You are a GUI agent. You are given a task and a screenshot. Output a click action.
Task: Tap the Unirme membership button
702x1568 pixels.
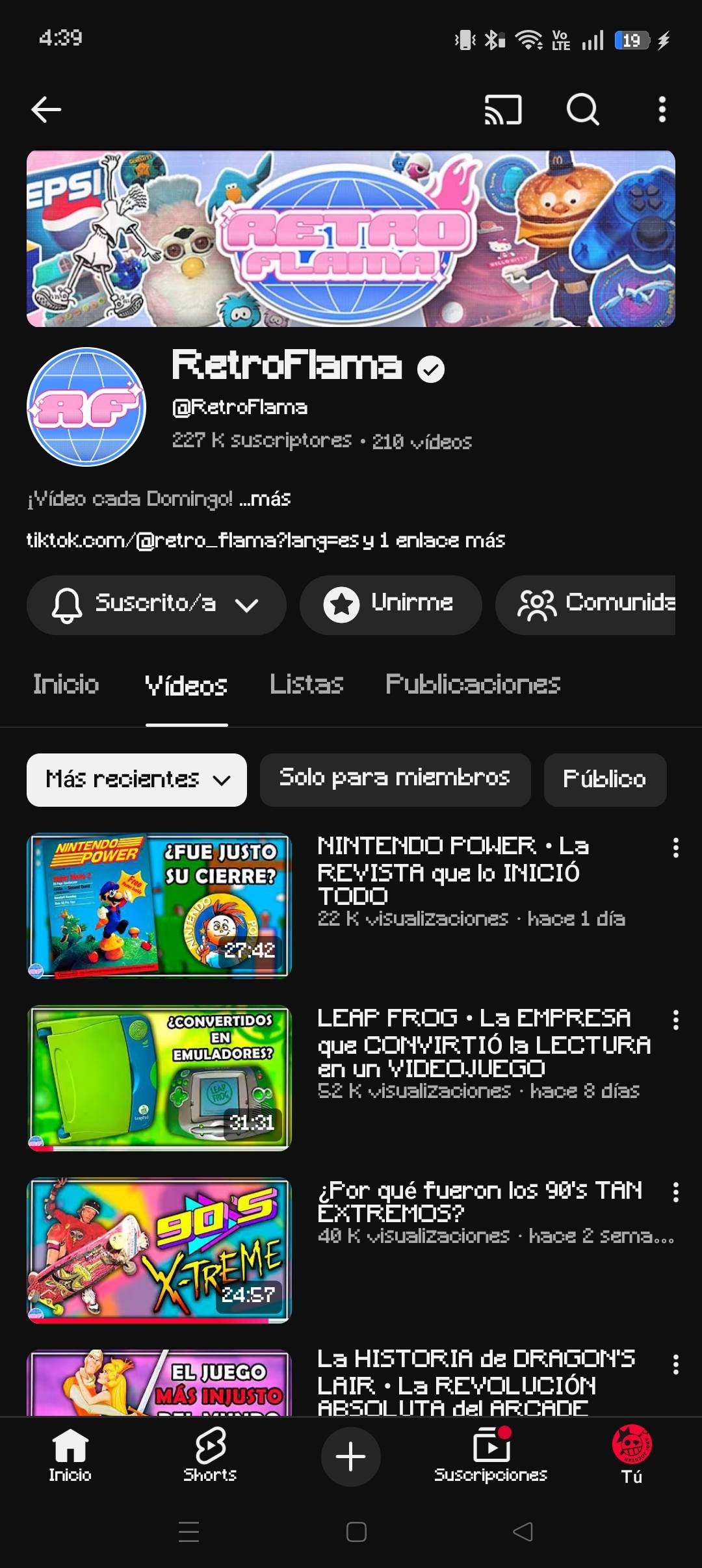391,605
